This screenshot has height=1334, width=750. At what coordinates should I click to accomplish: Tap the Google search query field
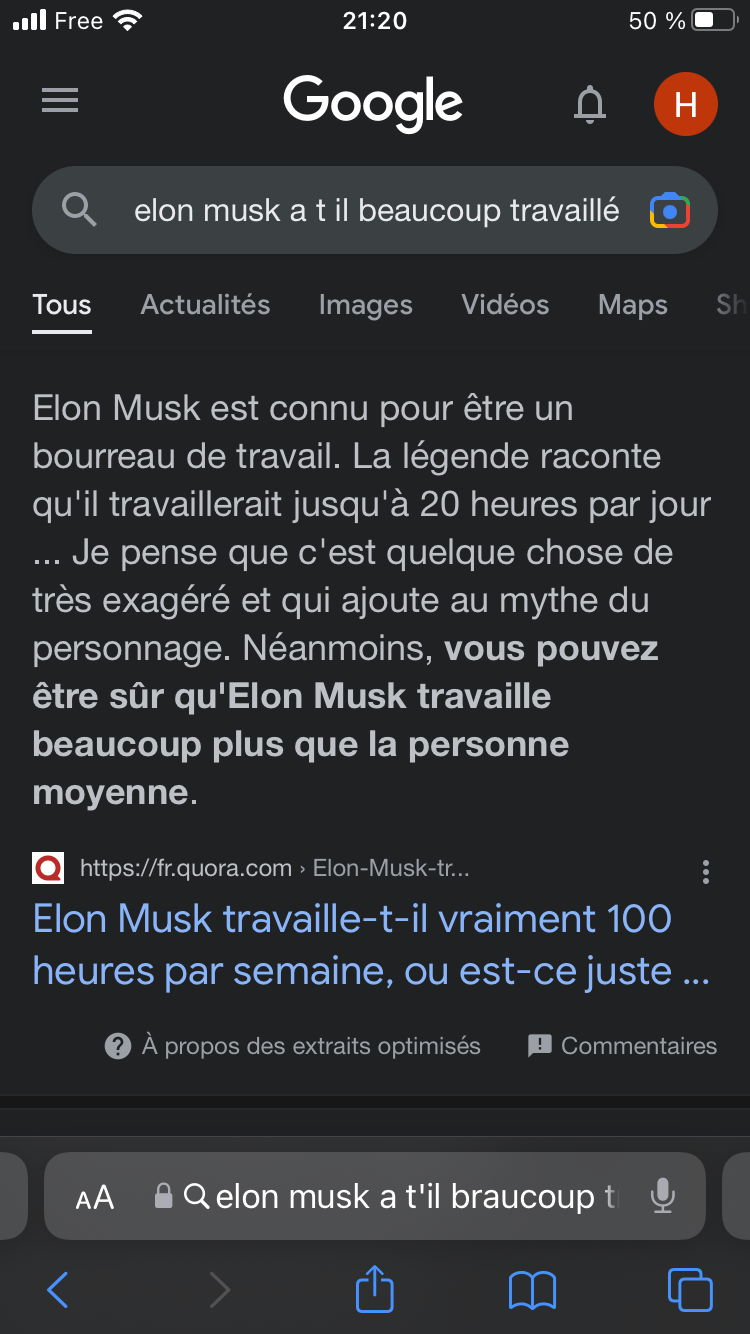(376, 210)
